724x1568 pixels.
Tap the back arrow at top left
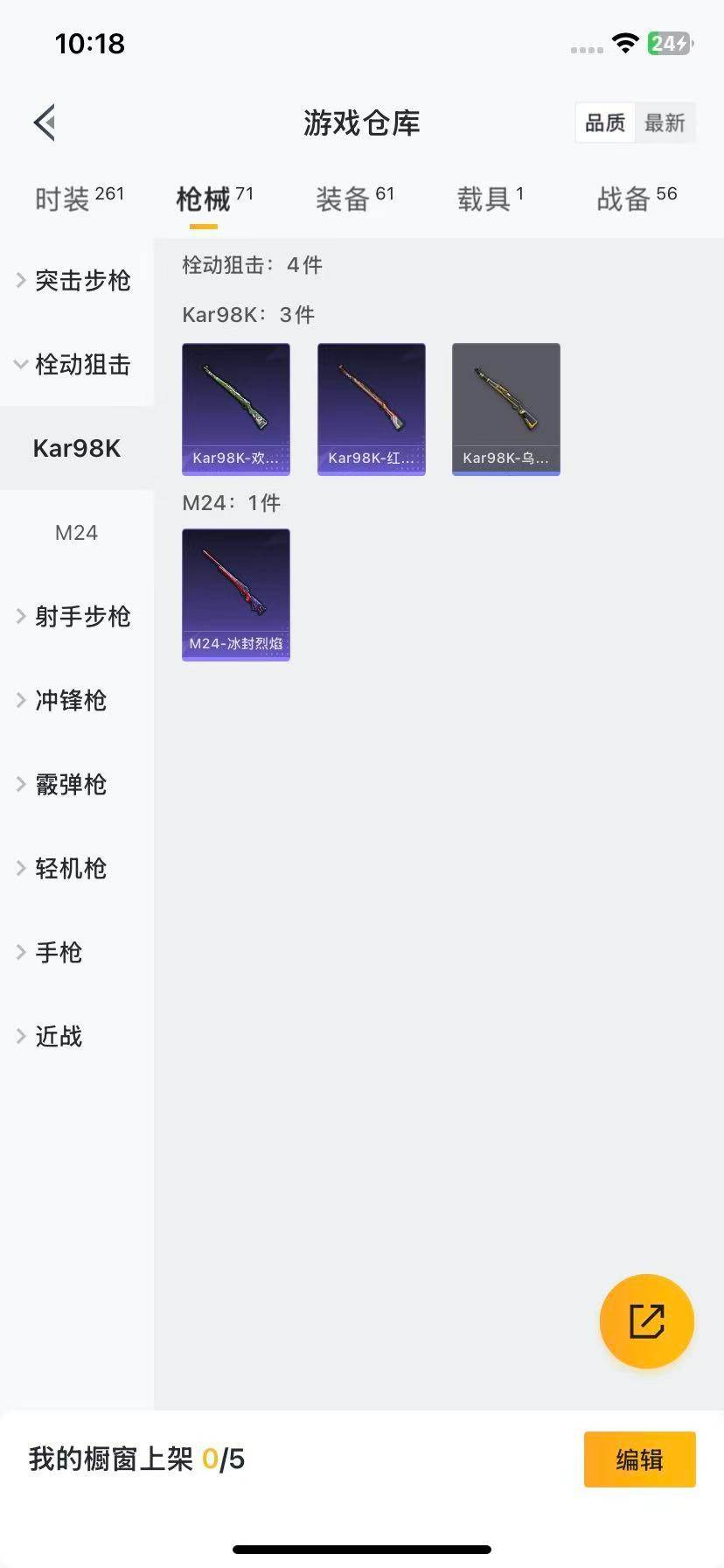45,122
